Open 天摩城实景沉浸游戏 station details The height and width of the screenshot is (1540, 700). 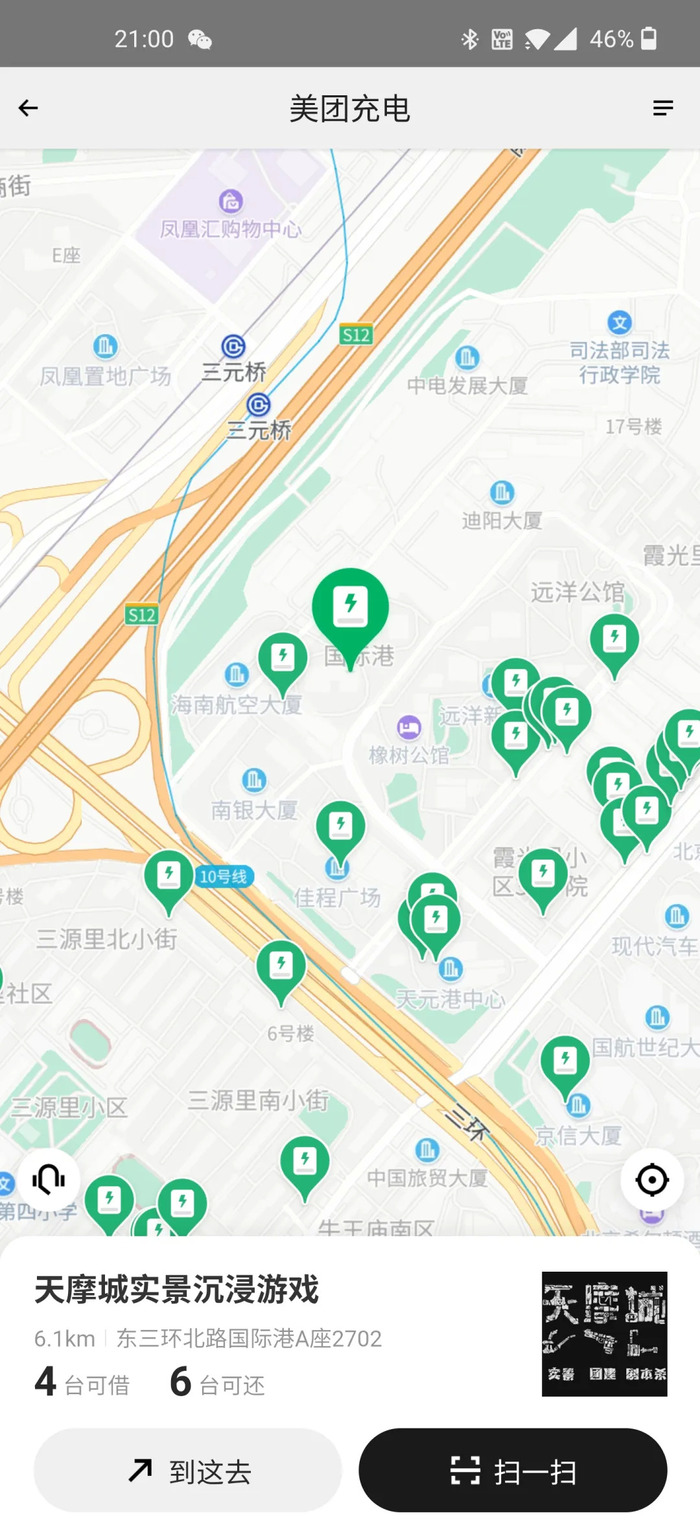[177, 1290]
